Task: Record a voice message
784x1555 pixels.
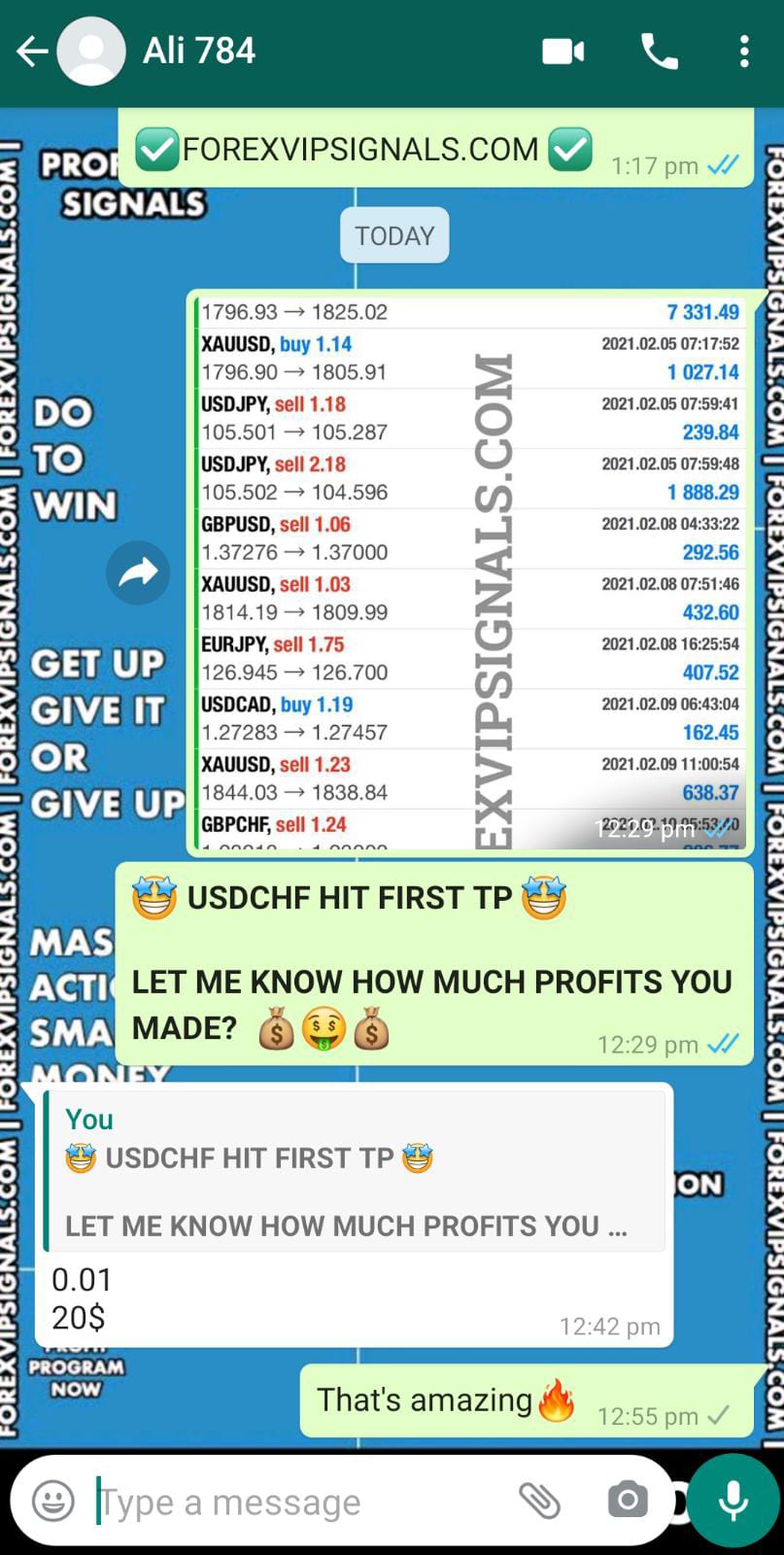Action: pos(733,1502)
